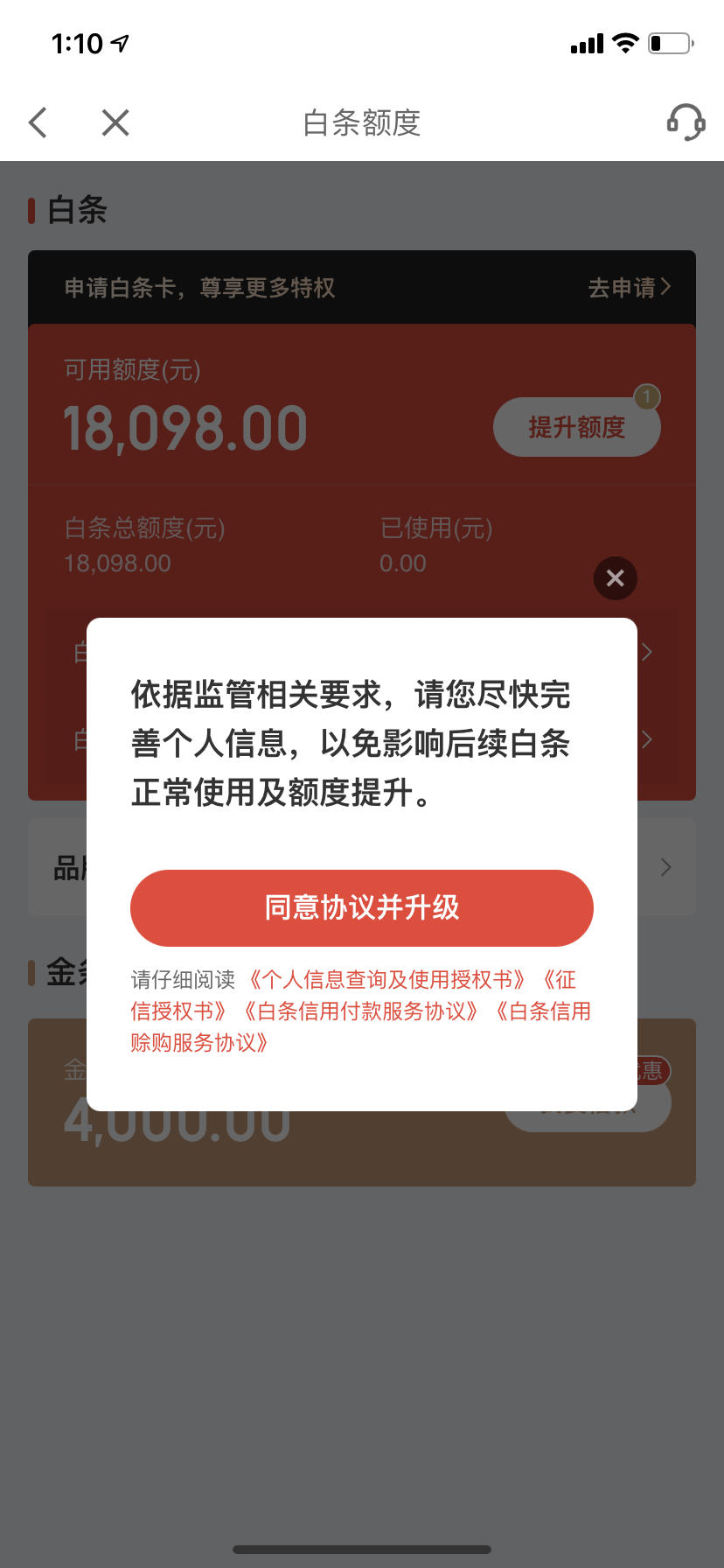Go back with the top-left arrow
Viewport: 724px width, 1568px height.
(38, 122)
